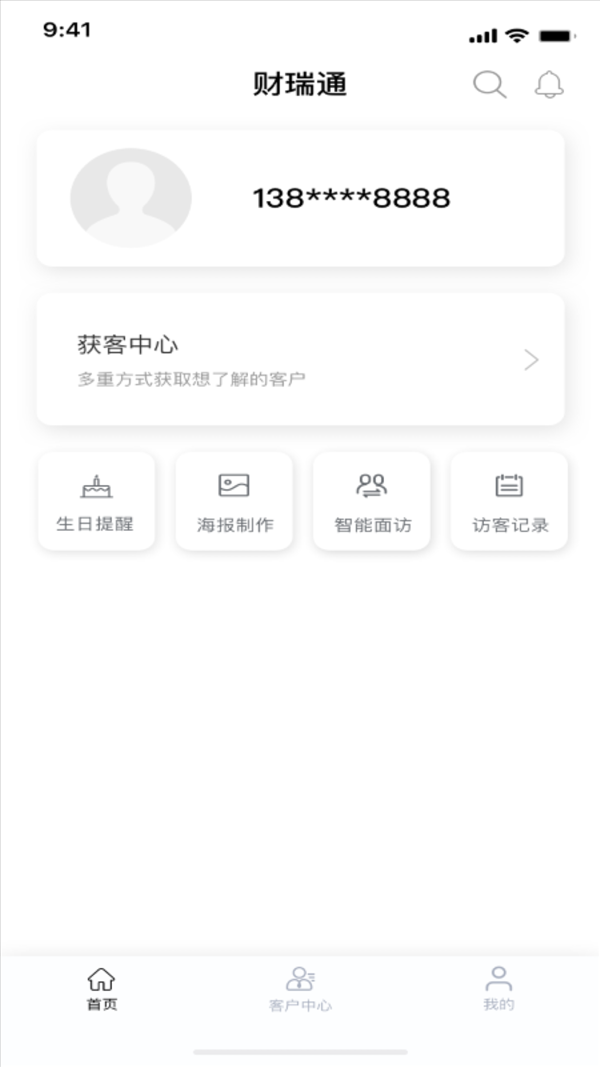Open the profile card for 138****8888

point(300,198)
